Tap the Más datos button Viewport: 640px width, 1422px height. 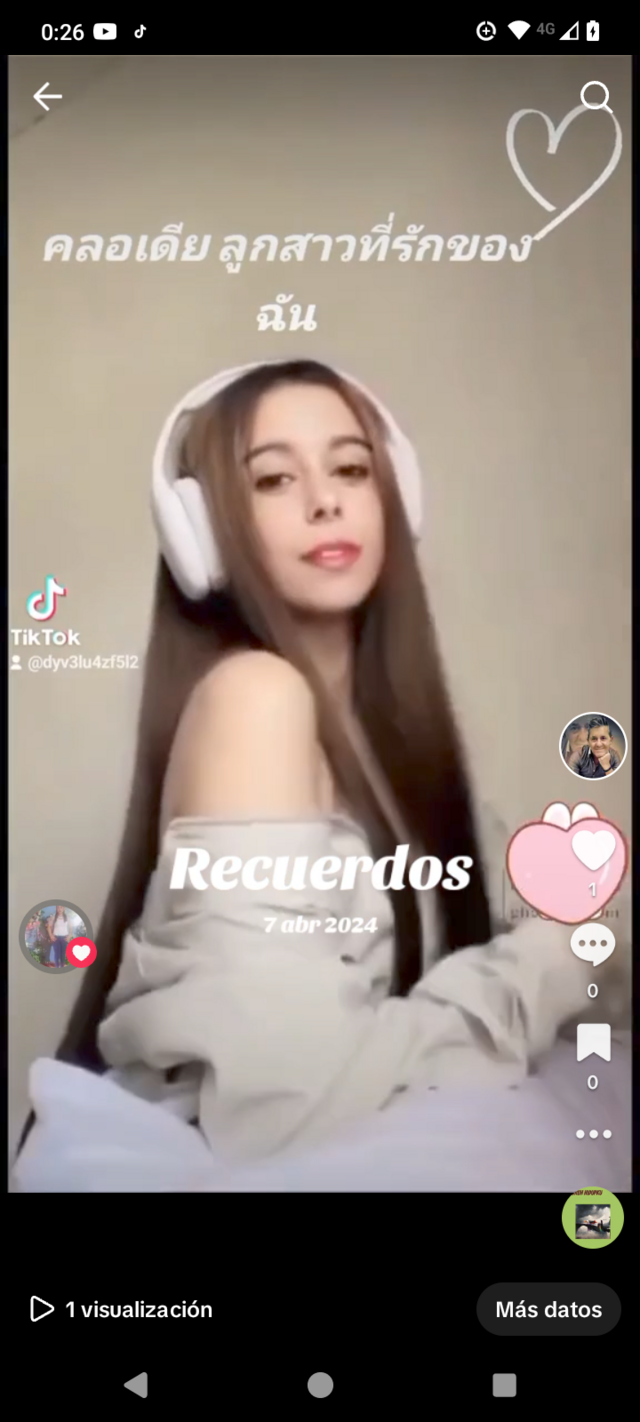click(548, 1309)
